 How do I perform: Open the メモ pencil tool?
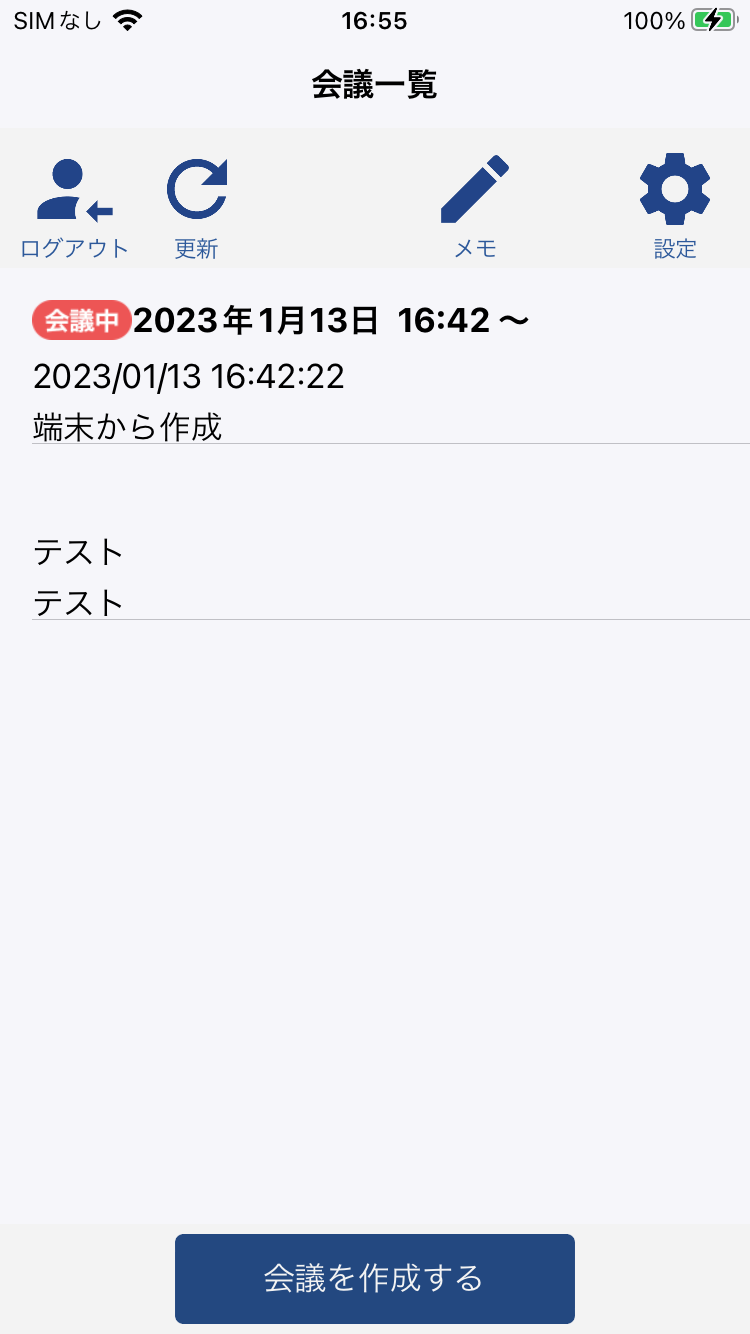pos(475,208)
